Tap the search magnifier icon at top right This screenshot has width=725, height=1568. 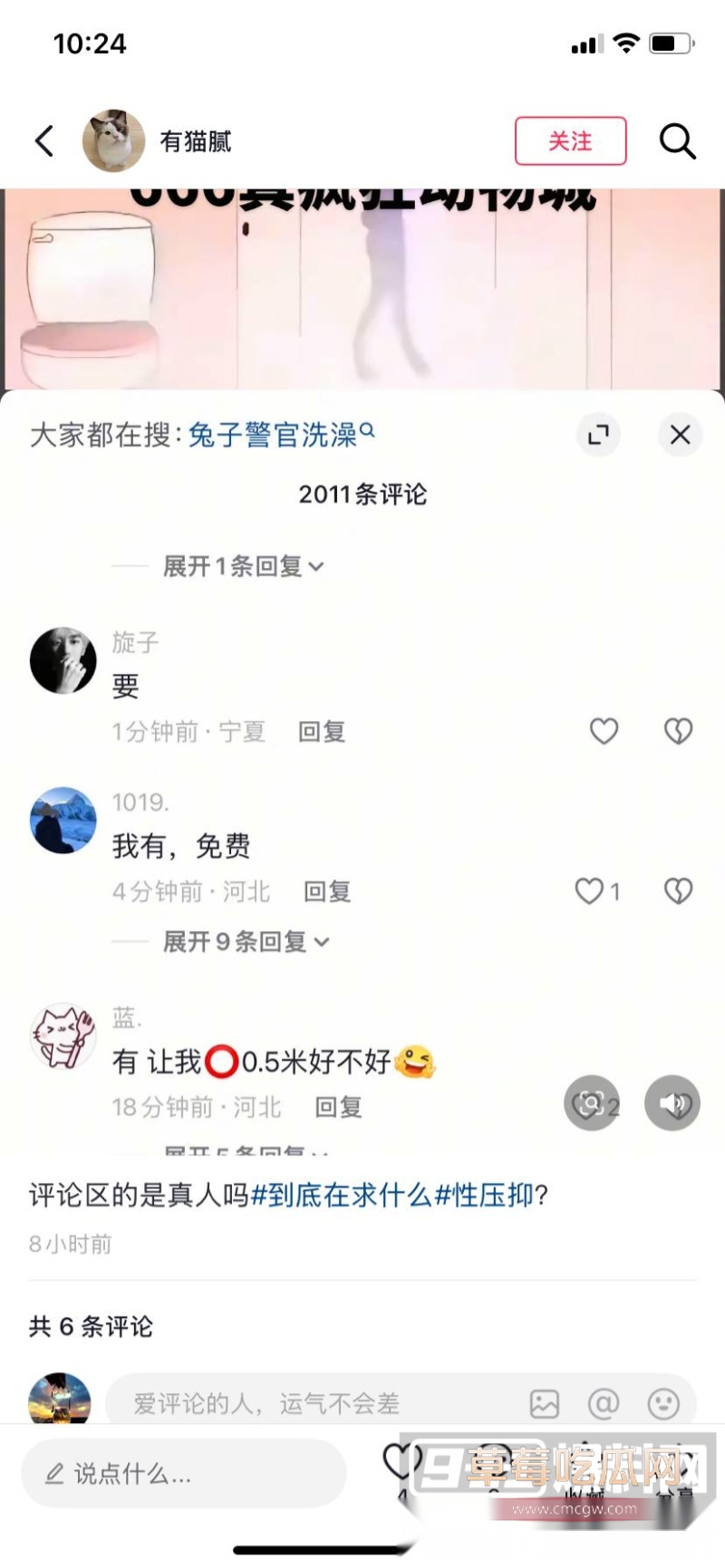point(677,141)
